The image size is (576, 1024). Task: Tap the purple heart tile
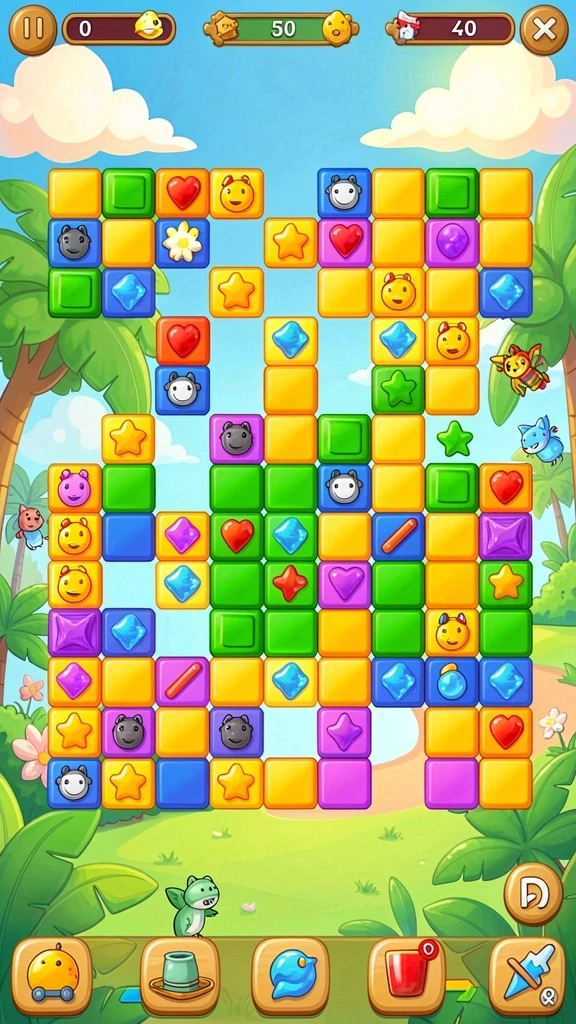(x=344, y=584)
